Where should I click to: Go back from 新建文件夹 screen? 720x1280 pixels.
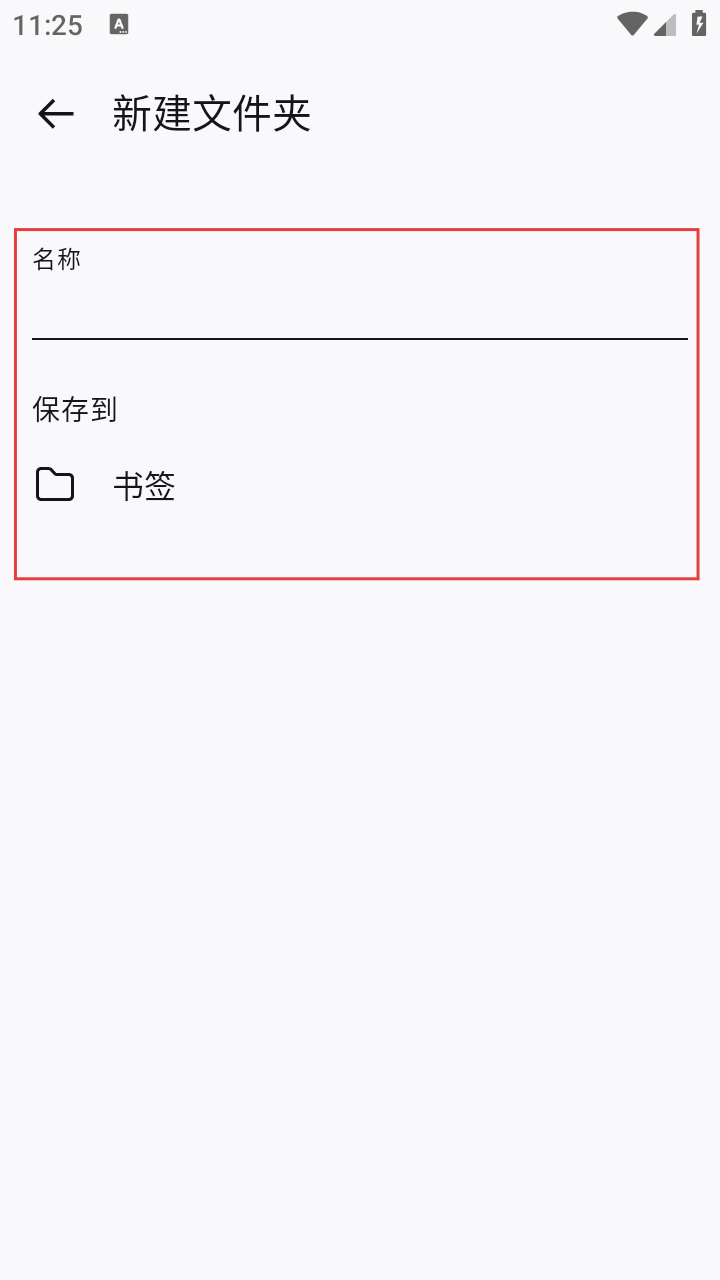point(56,114)
